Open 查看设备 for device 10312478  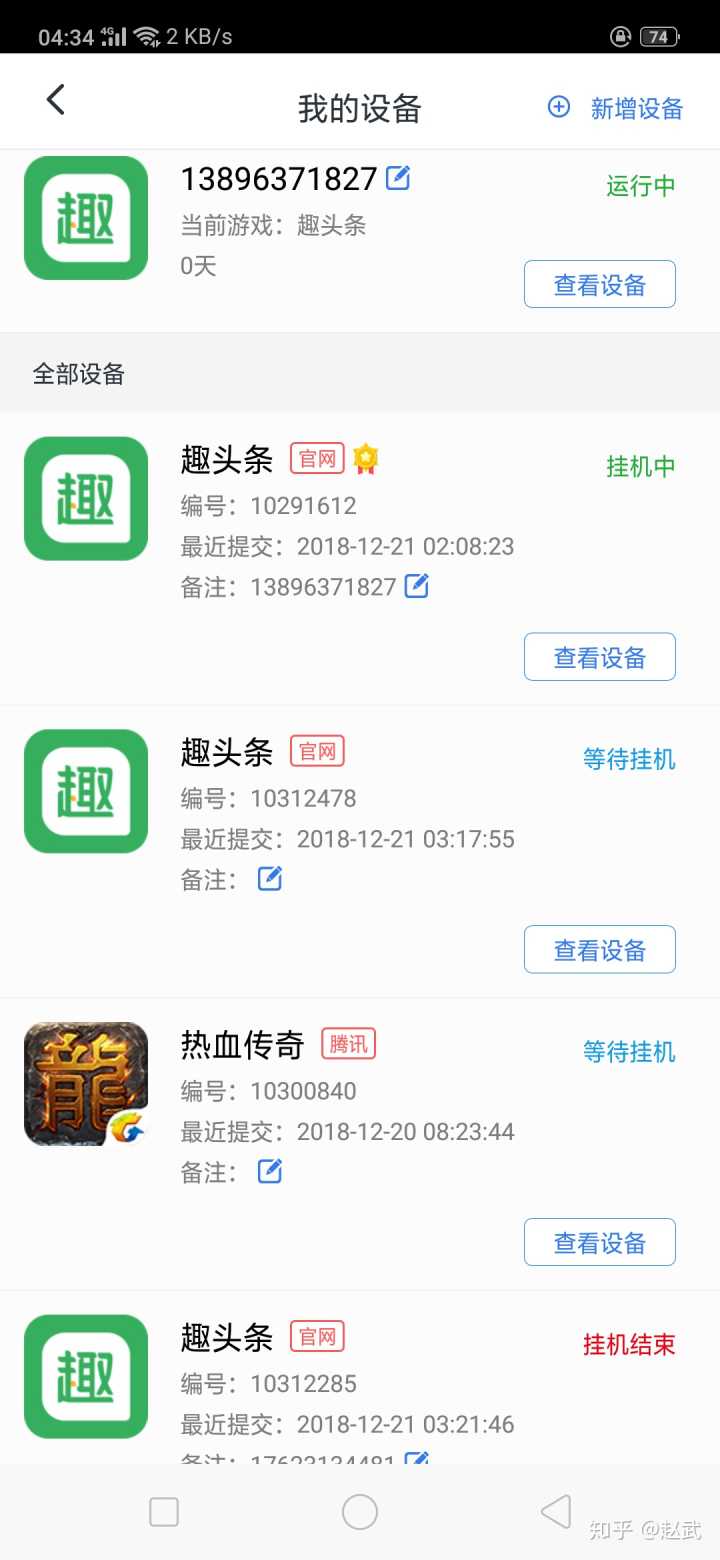599,950
